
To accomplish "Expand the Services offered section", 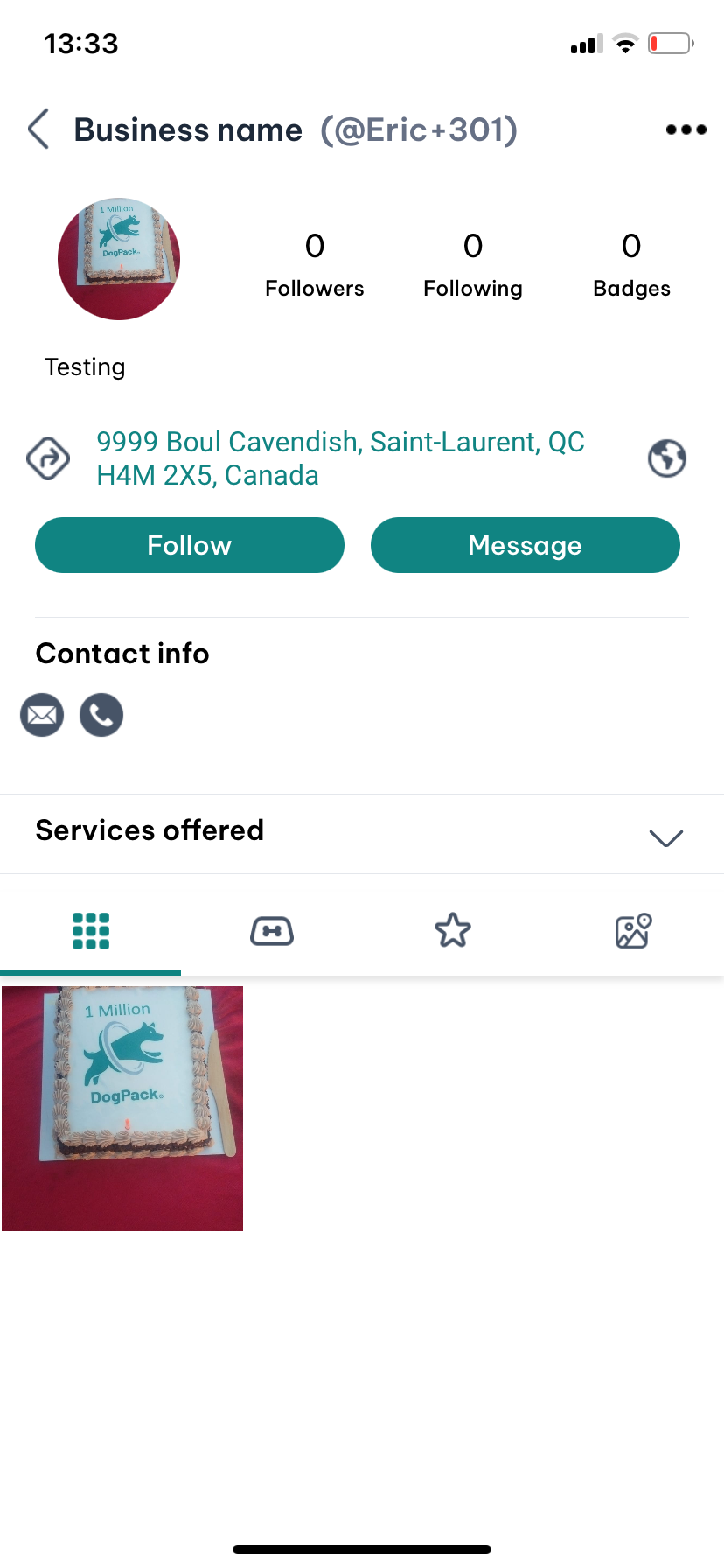I will 665,837.
